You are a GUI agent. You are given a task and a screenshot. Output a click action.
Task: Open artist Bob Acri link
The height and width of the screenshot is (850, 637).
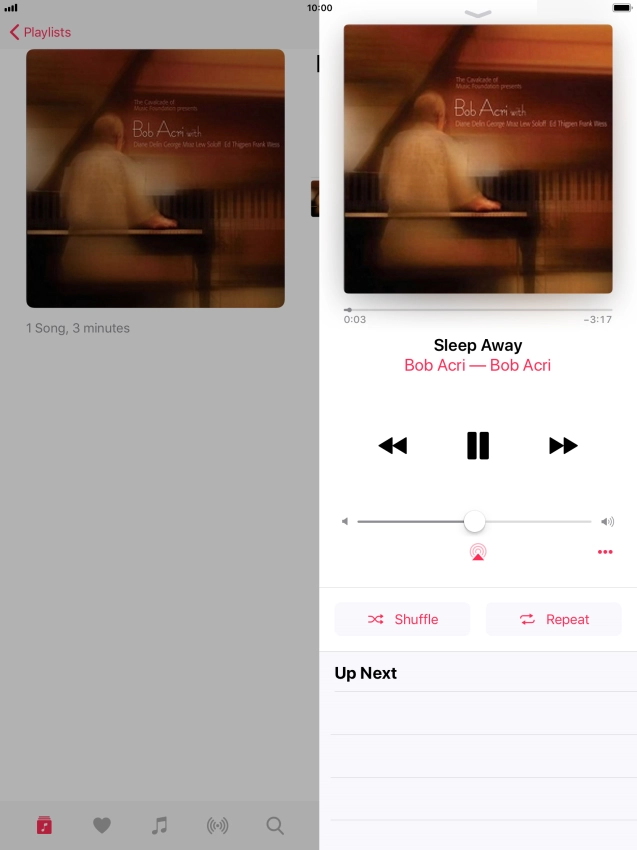pos(477,365)
